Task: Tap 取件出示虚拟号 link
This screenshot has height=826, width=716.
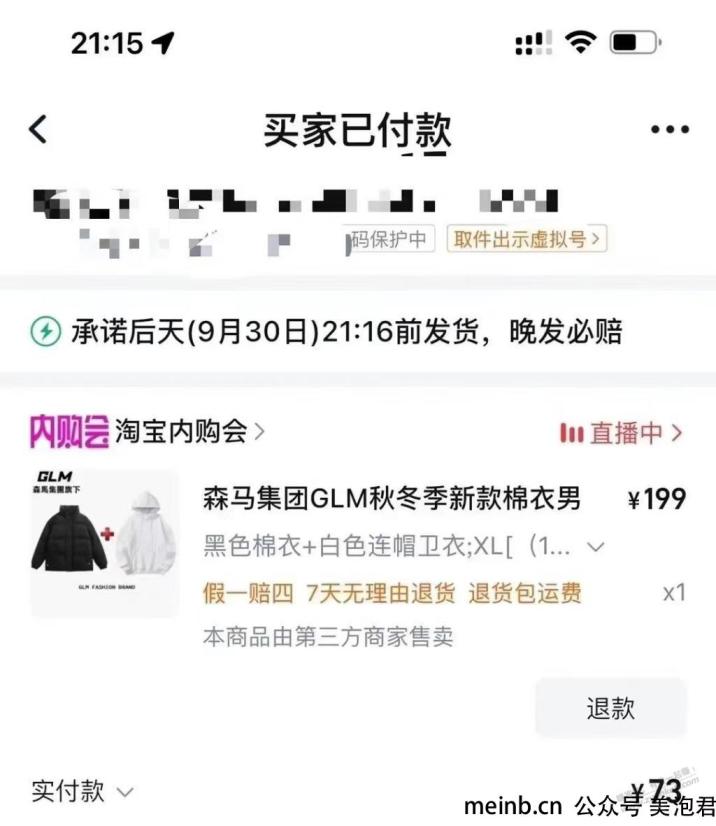Action: tap(527, 239)
